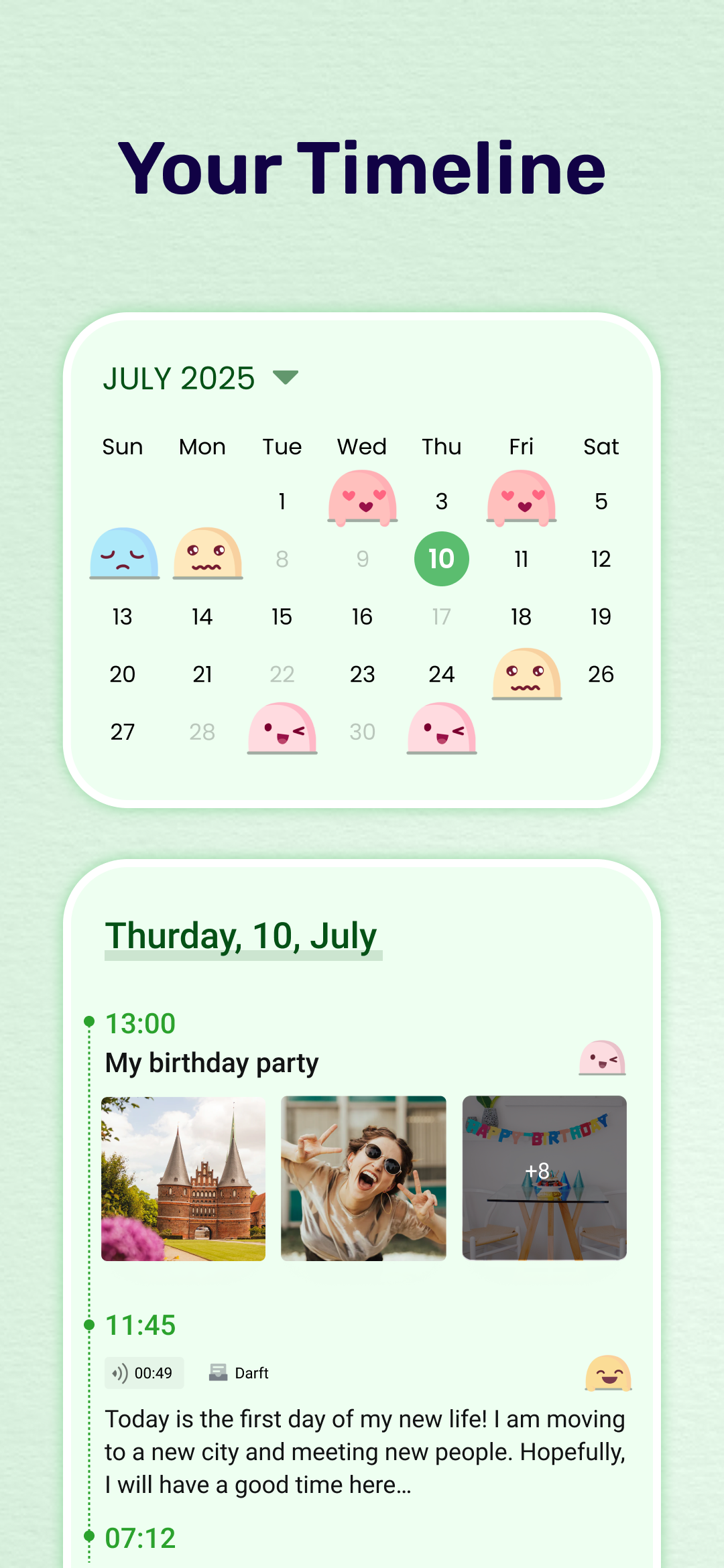
Task: Open the My birthday party entry
Action: pos(213,1063)
